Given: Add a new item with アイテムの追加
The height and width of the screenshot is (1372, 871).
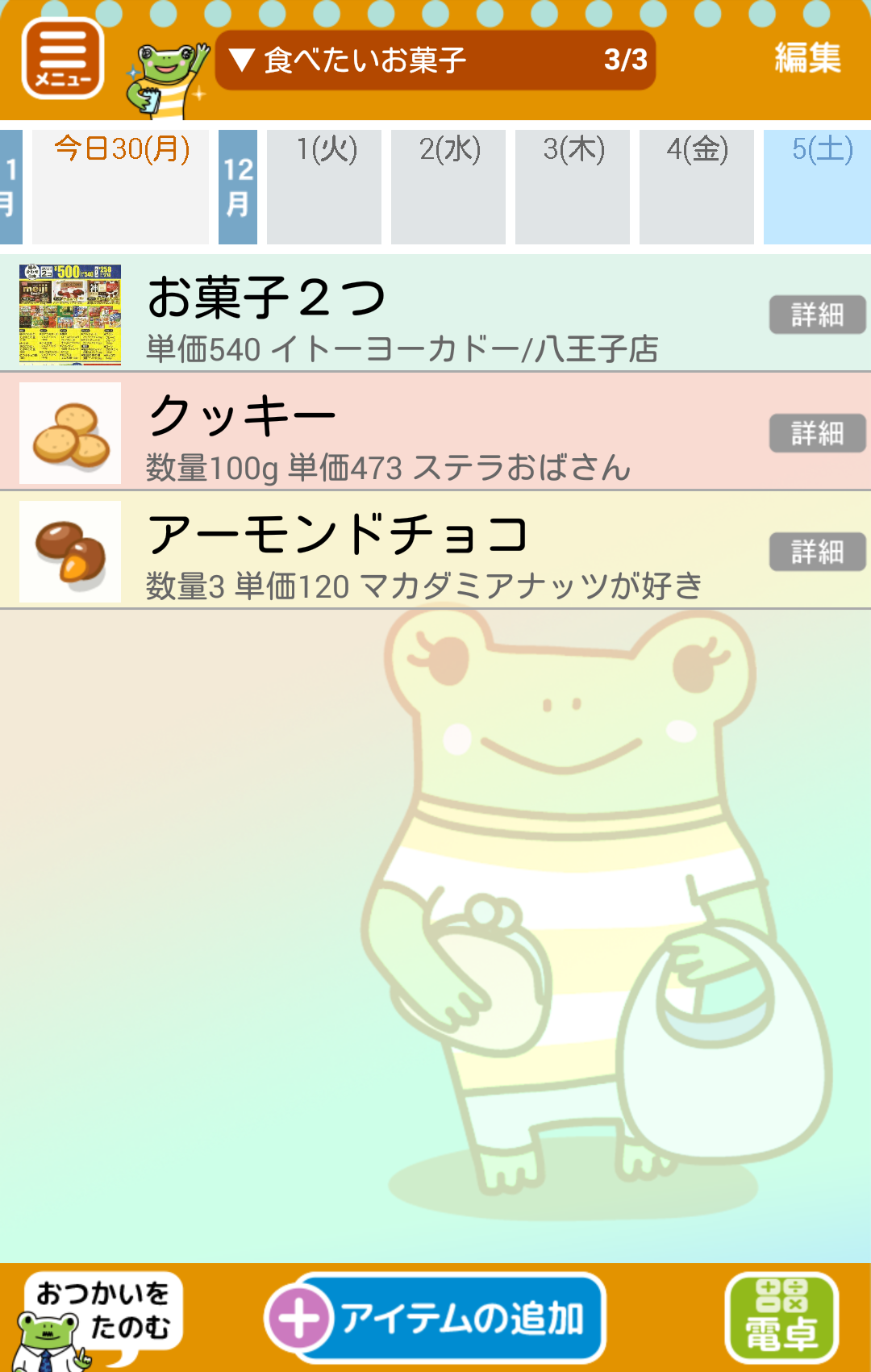Looking at the screenshot, I should (x=435, y=1318).
